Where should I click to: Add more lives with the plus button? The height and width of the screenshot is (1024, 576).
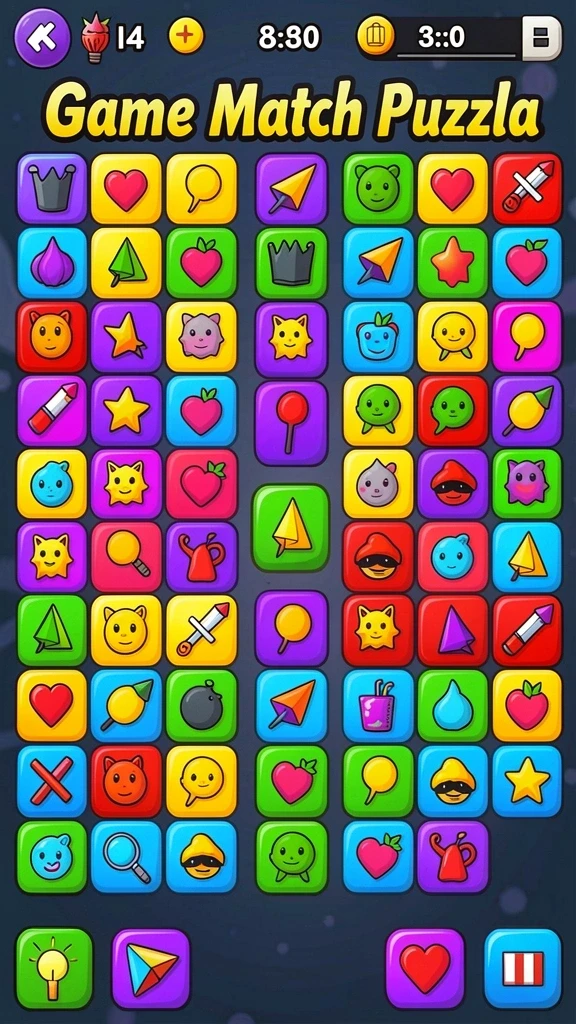pyautogui.click(x=186, y=36)
